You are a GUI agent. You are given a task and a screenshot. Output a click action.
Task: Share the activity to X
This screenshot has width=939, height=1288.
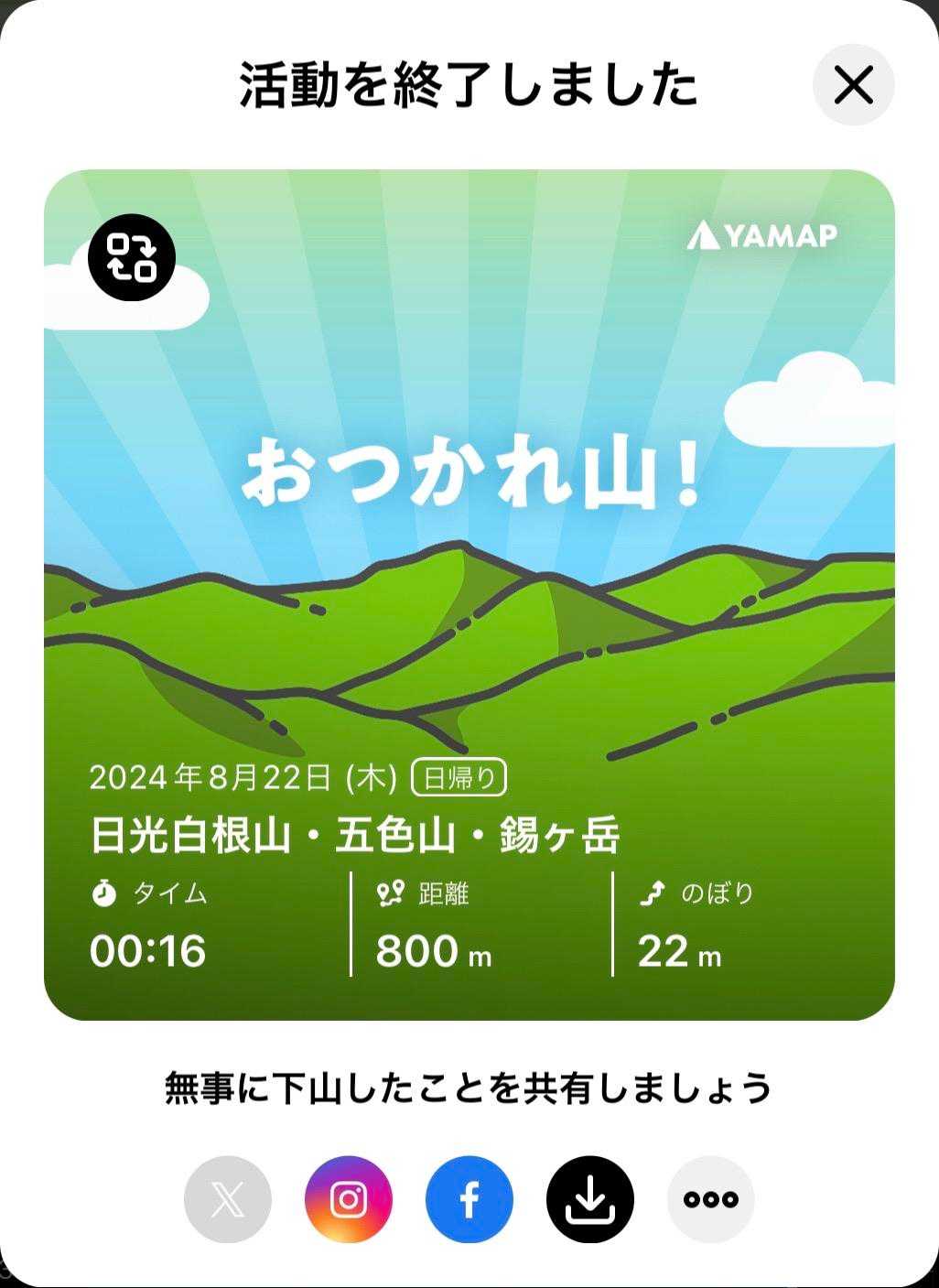[x=227, y=1199]
